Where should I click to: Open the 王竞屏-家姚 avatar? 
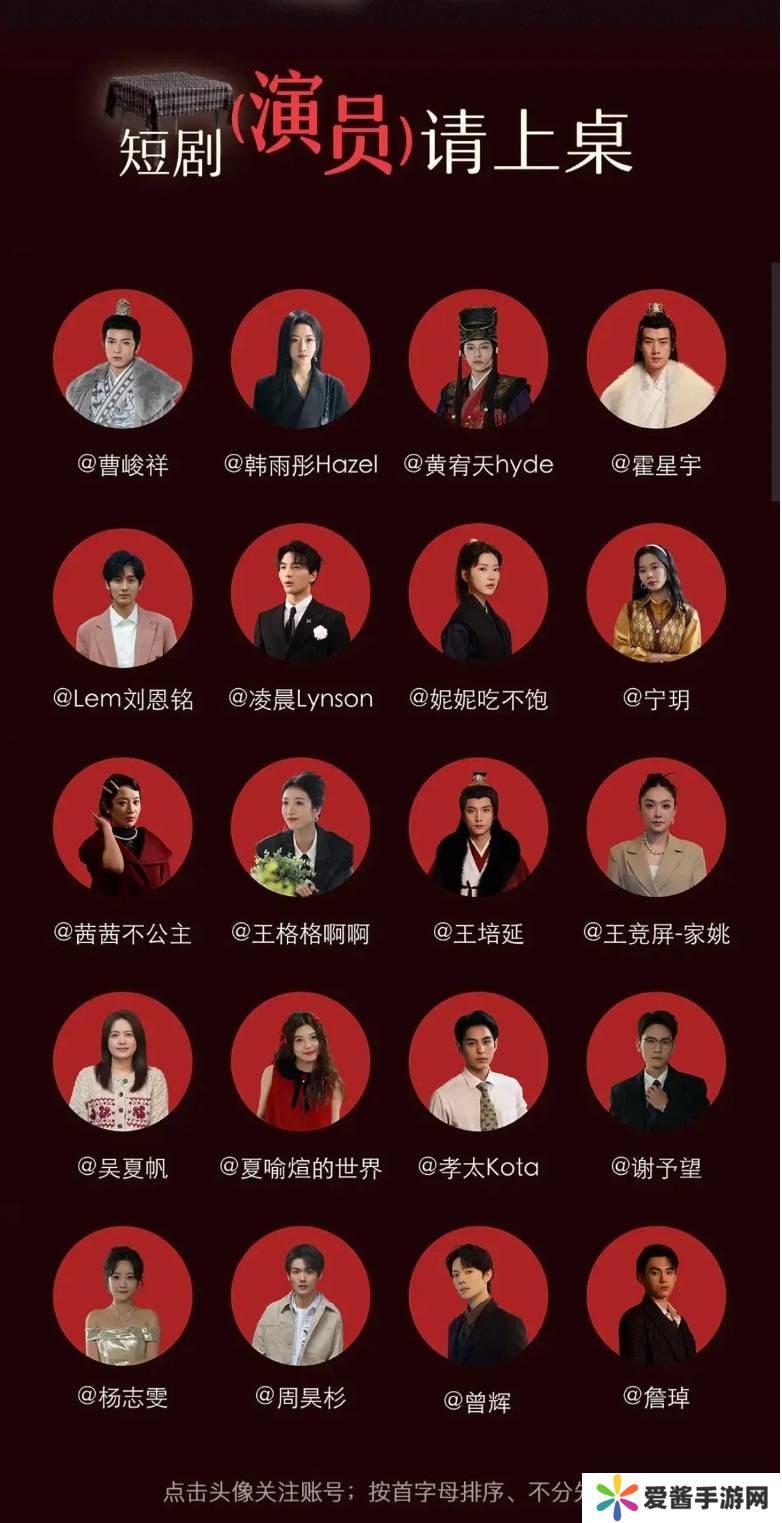point(656,828)
